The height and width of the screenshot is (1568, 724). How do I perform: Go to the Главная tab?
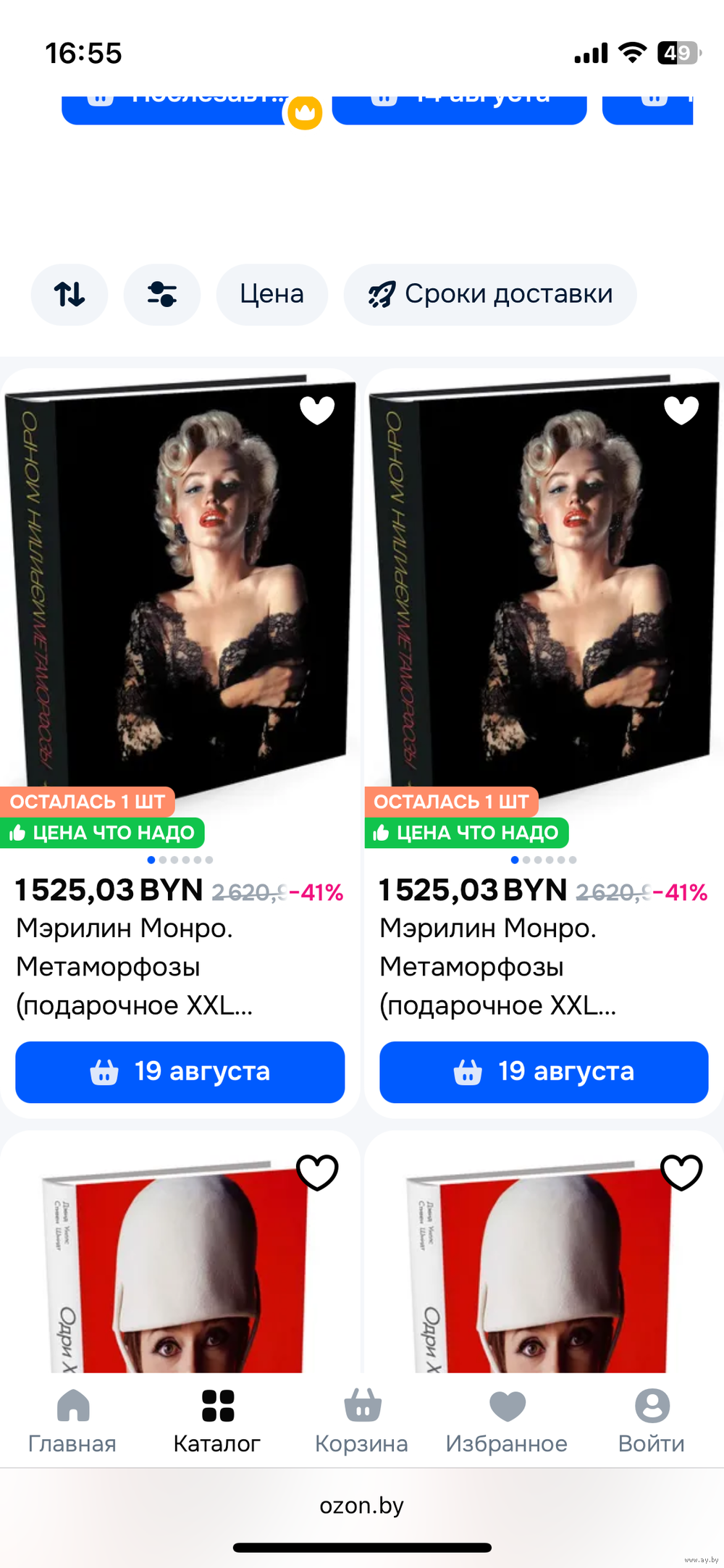click(x=72, y=1421)
